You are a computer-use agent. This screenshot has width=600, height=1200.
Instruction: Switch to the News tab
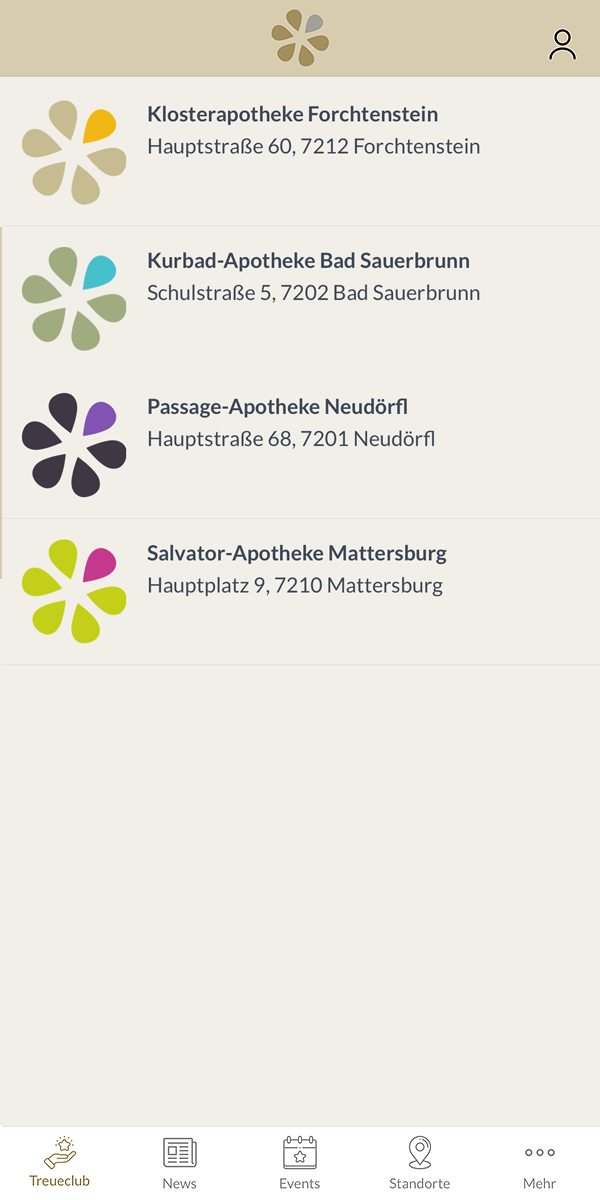point(180,1163)
